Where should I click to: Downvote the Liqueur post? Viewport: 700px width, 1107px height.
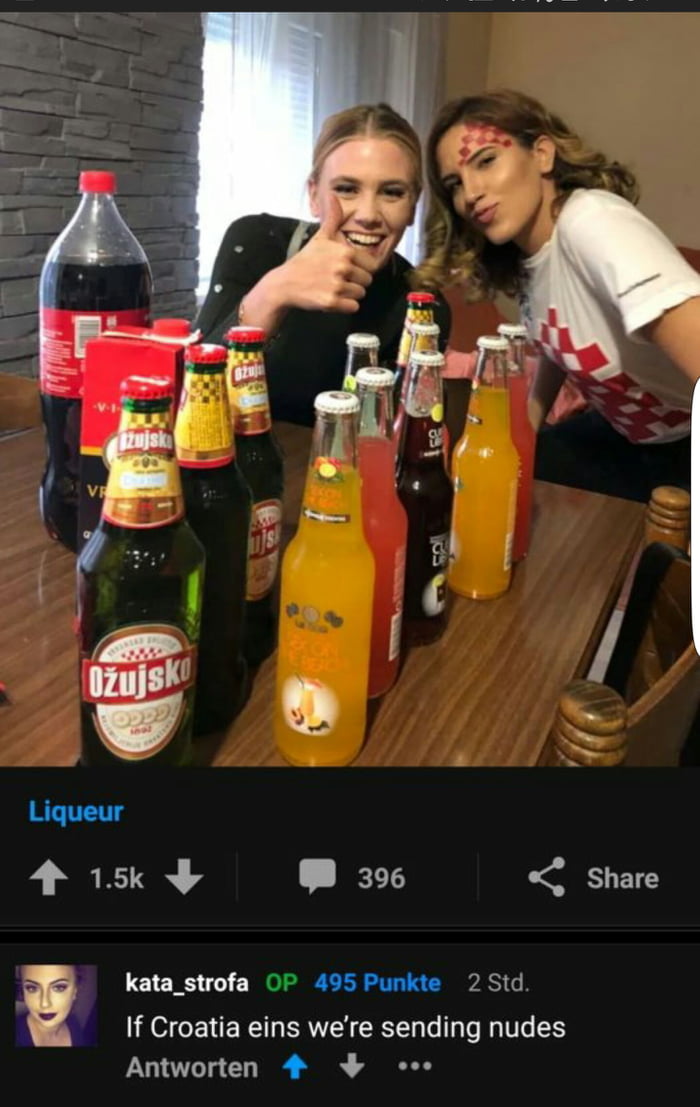183,878
